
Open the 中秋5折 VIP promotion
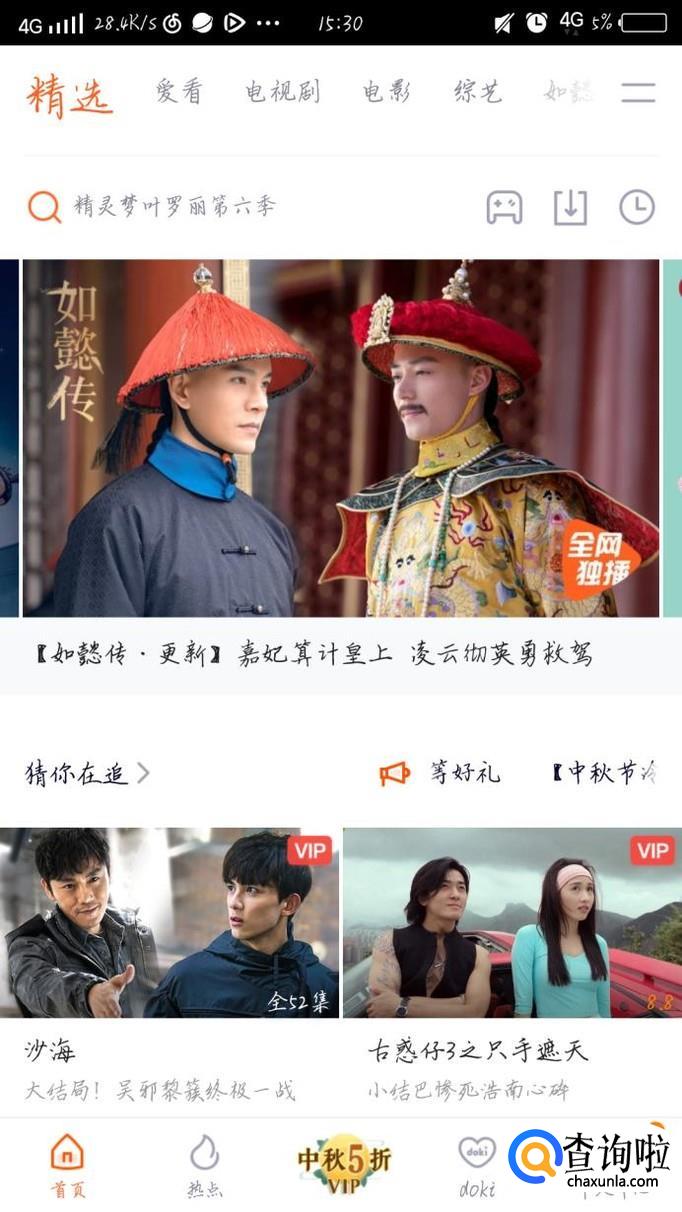point(343,1163)
